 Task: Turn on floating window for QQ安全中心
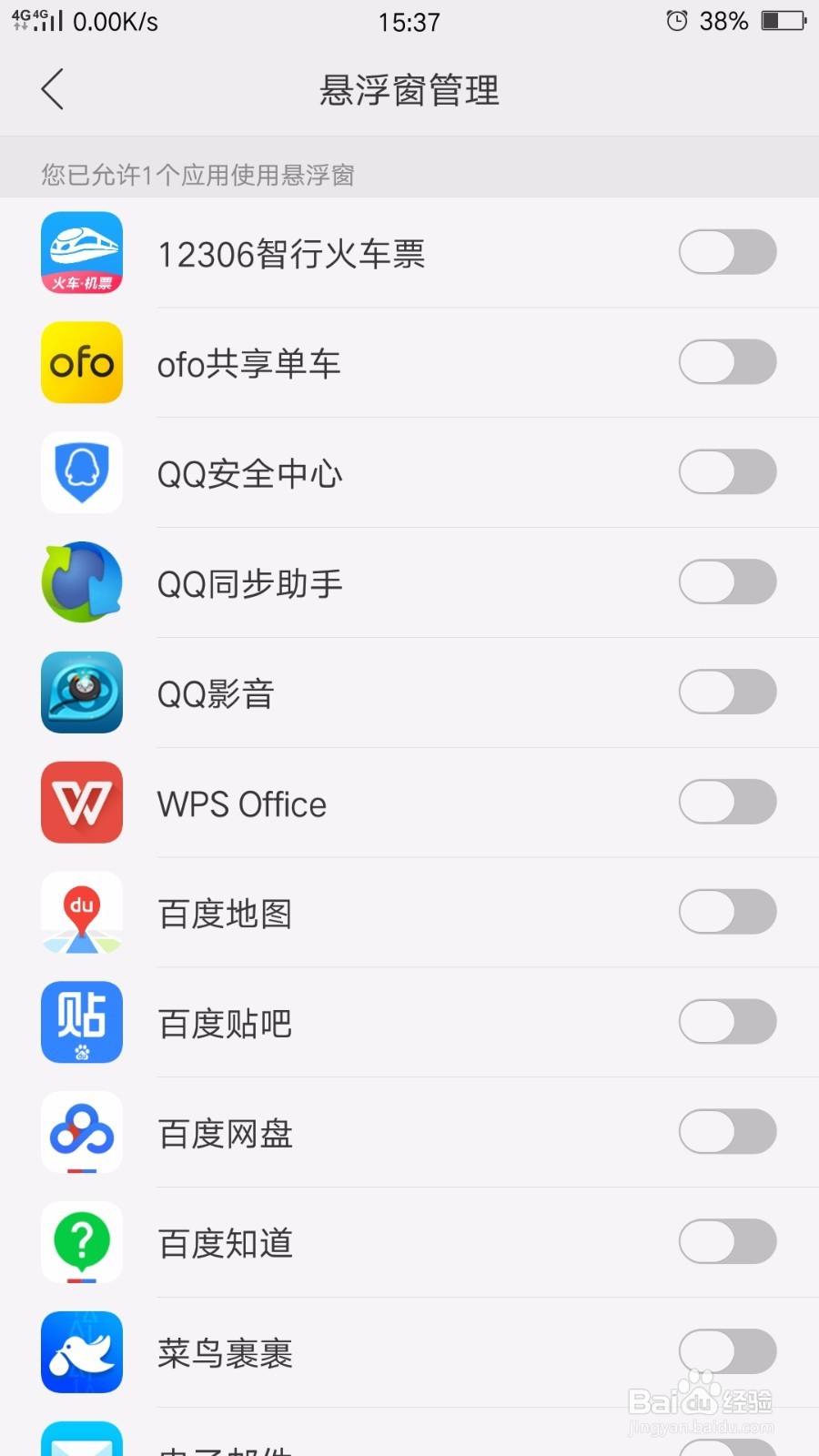(727, 472)
